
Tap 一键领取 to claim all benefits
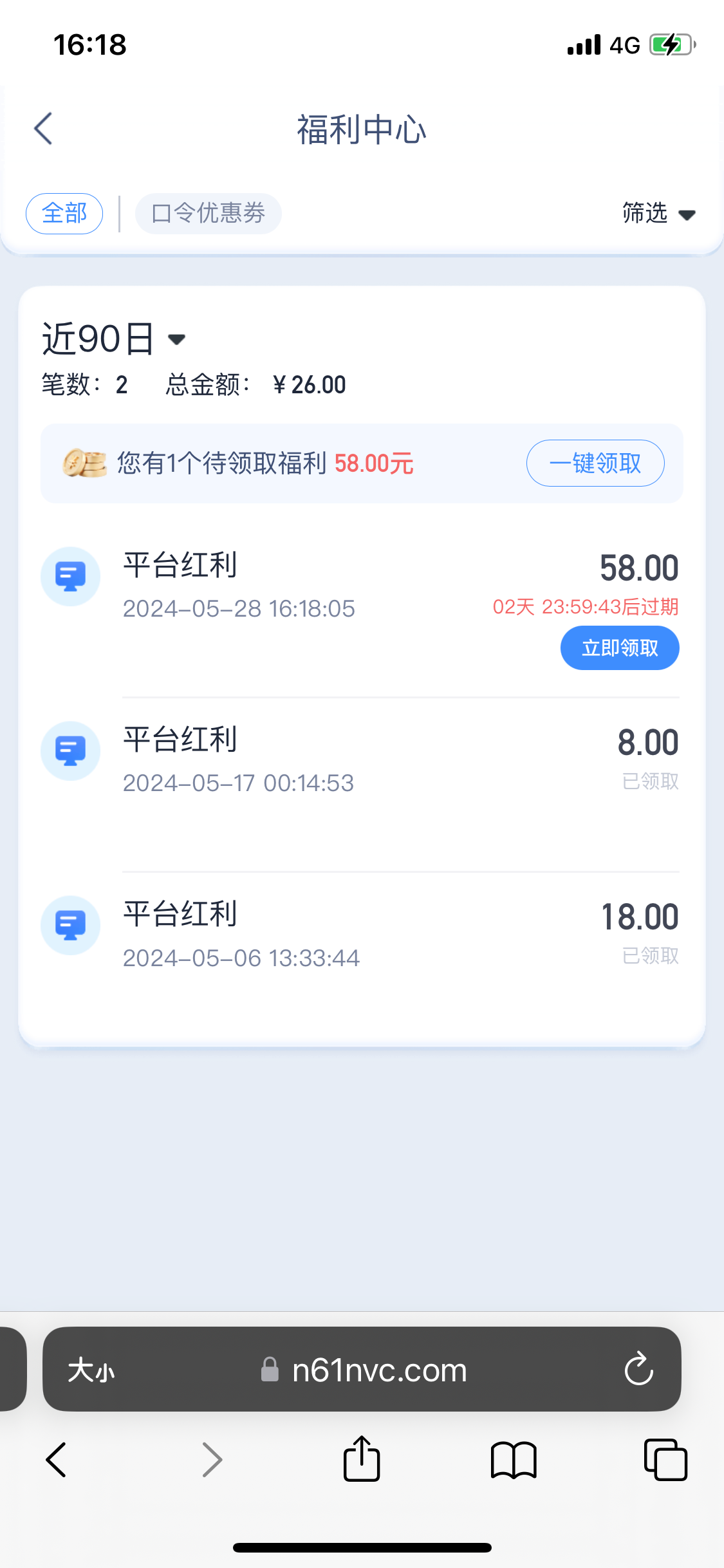pos(595,463)
